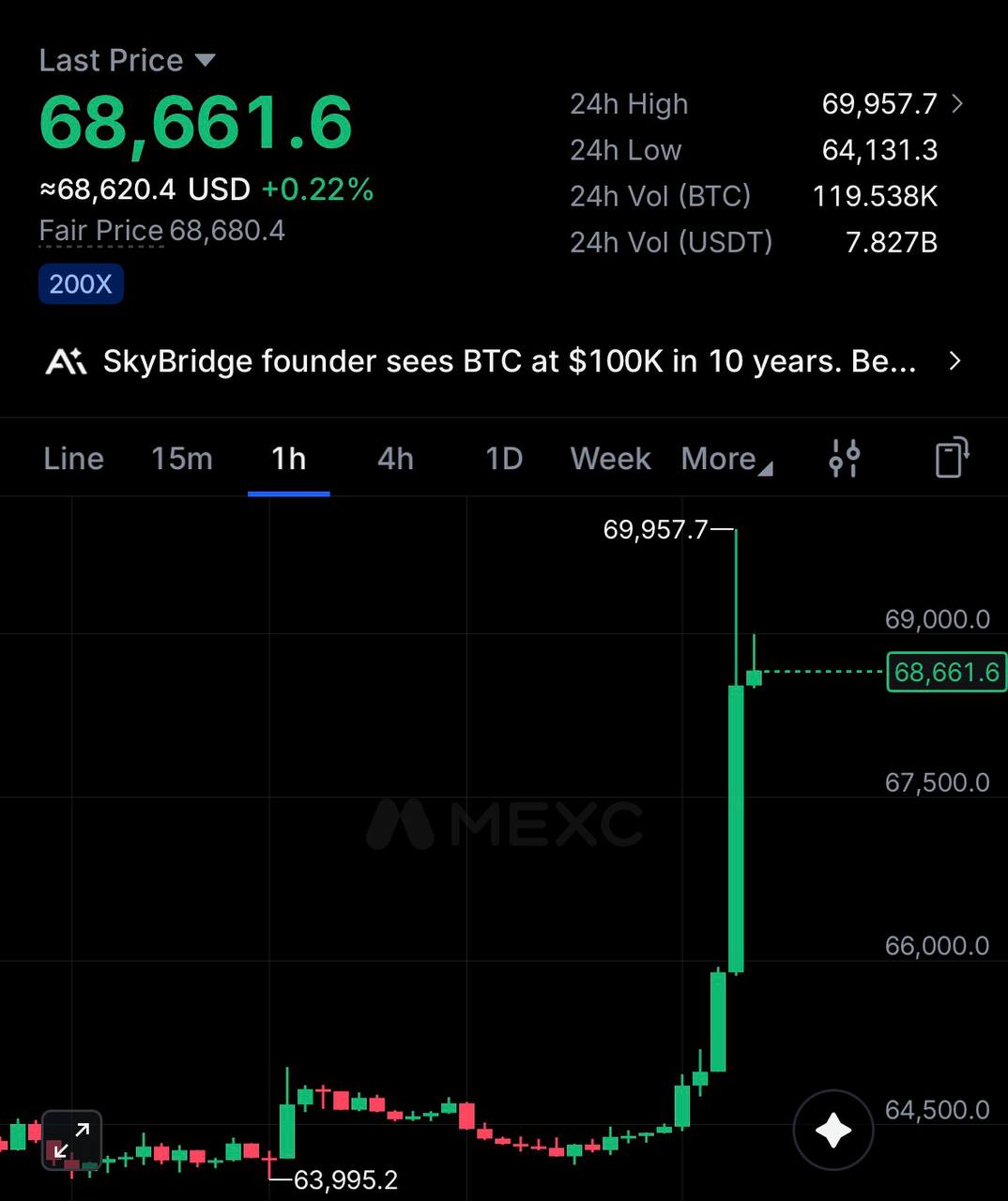The height and width of the screenshot is (1201, 1008).
Task: Switch to the 1D timeframe
Action: coord(503,459)
